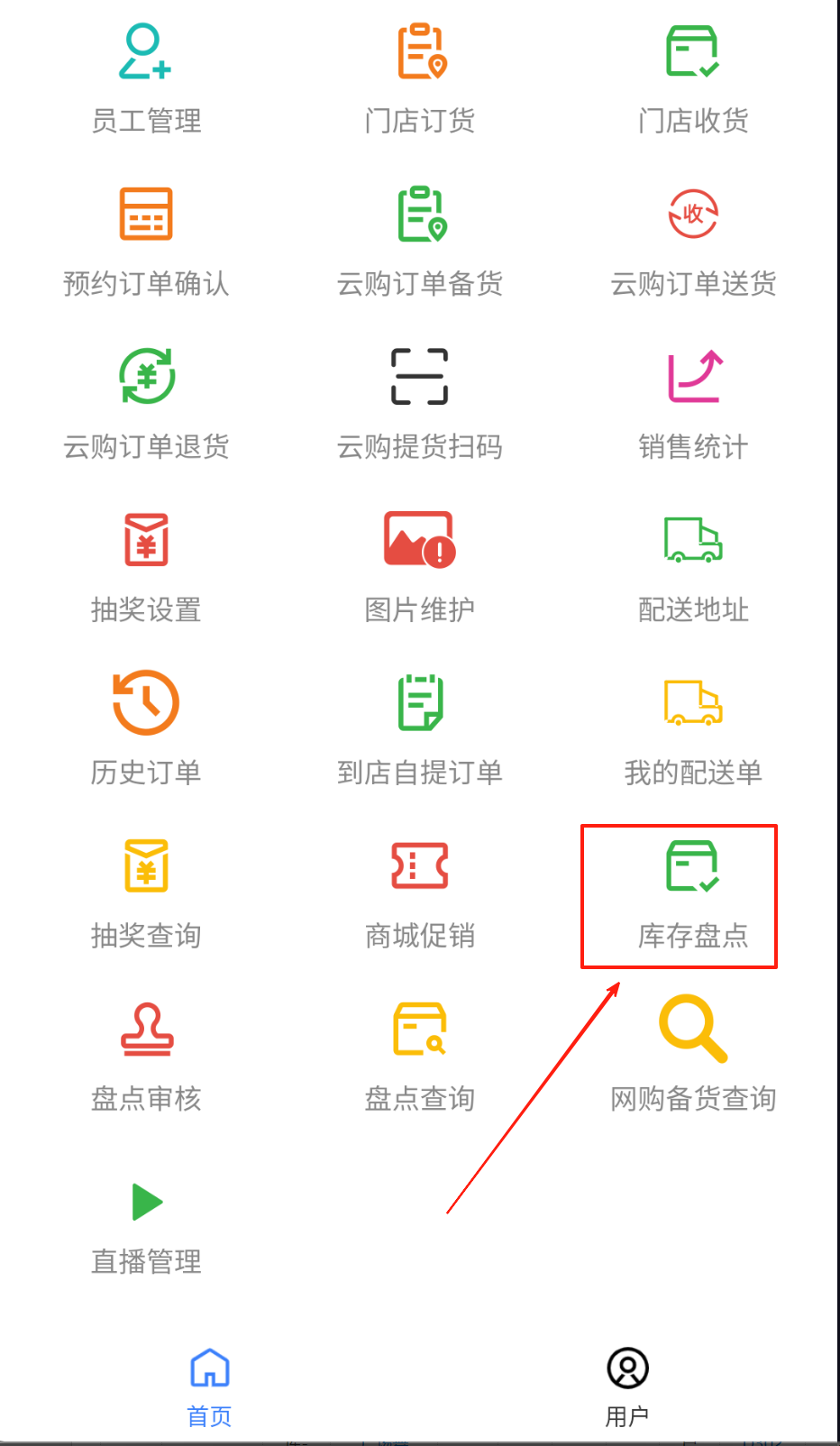Go to the 首页 home tab
Image resolution: width=840 pixels, height=1446 pixels.
click(x=209, y=1385)
